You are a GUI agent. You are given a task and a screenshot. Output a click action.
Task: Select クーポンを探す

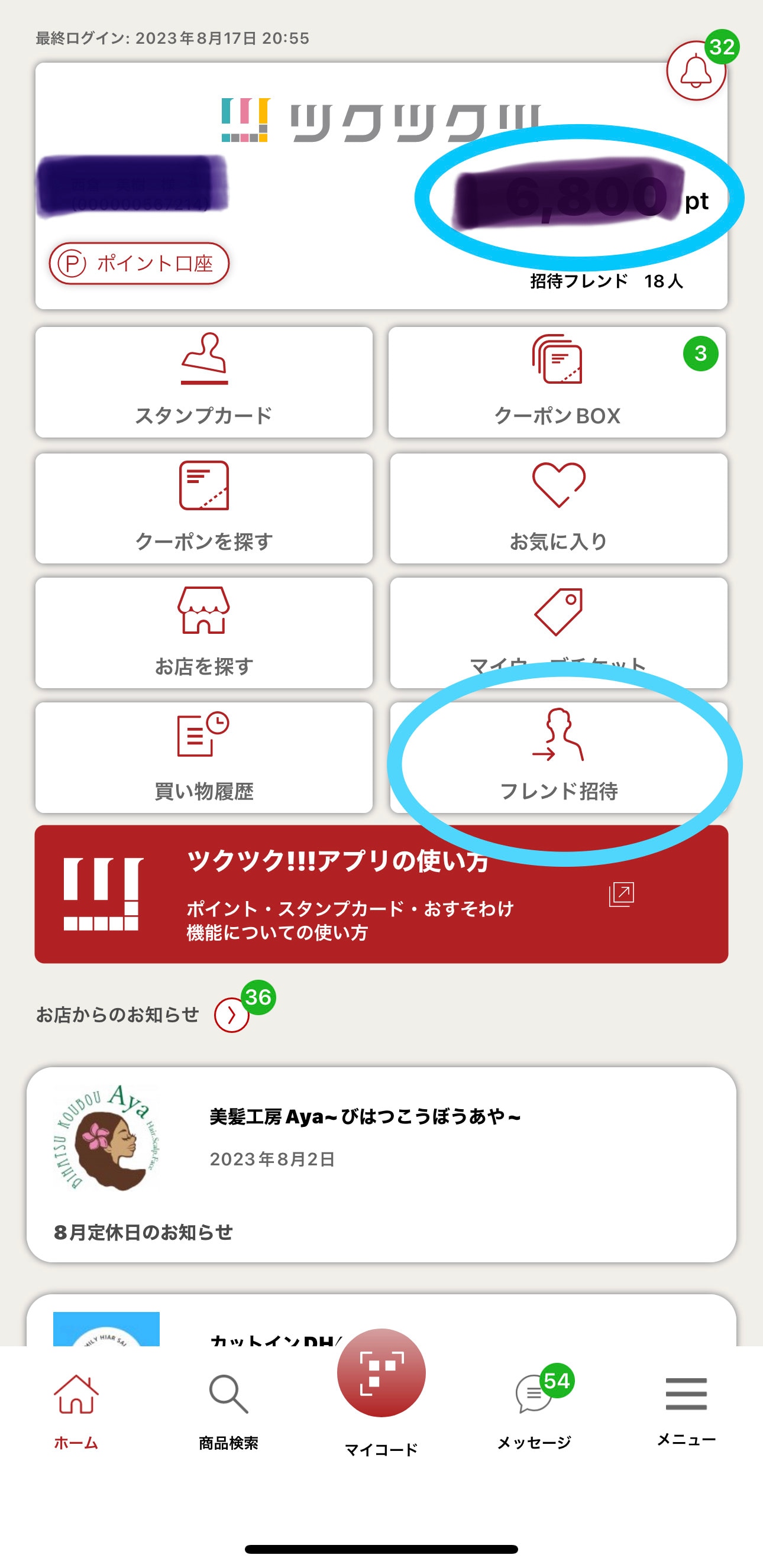point(204,508)
